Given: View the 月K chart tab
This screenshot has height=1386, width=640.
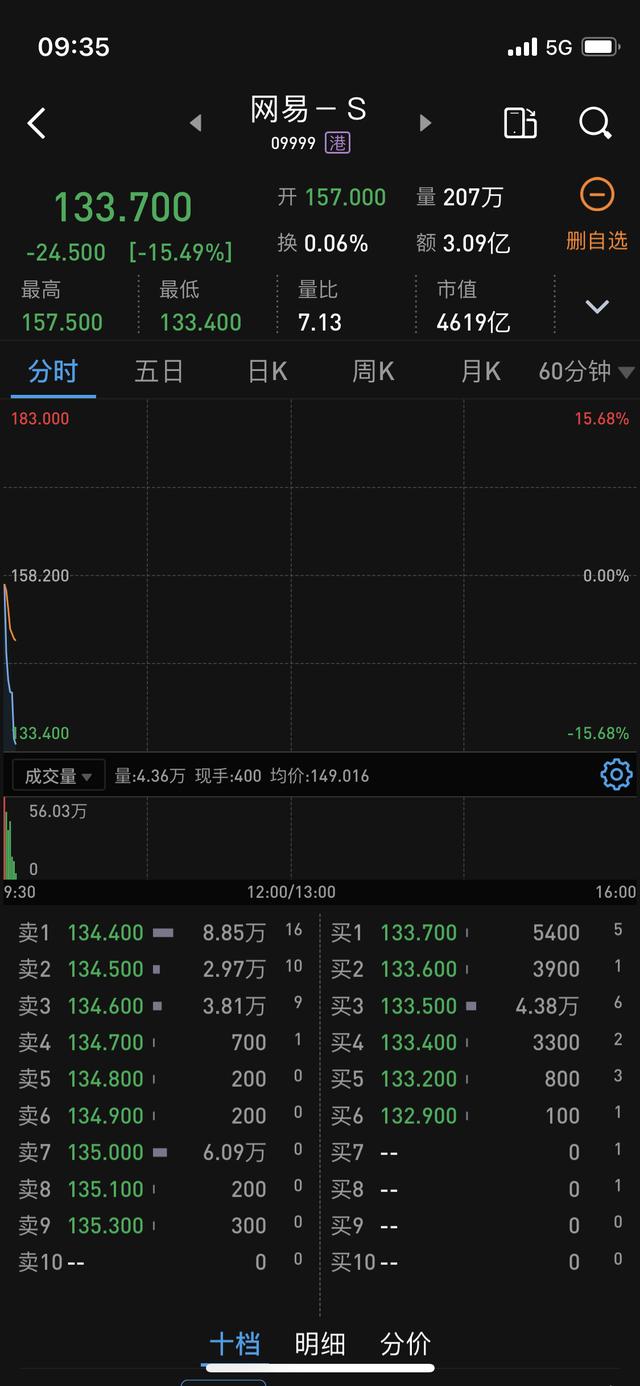Looking at the screenshot, I should [480, 372].
